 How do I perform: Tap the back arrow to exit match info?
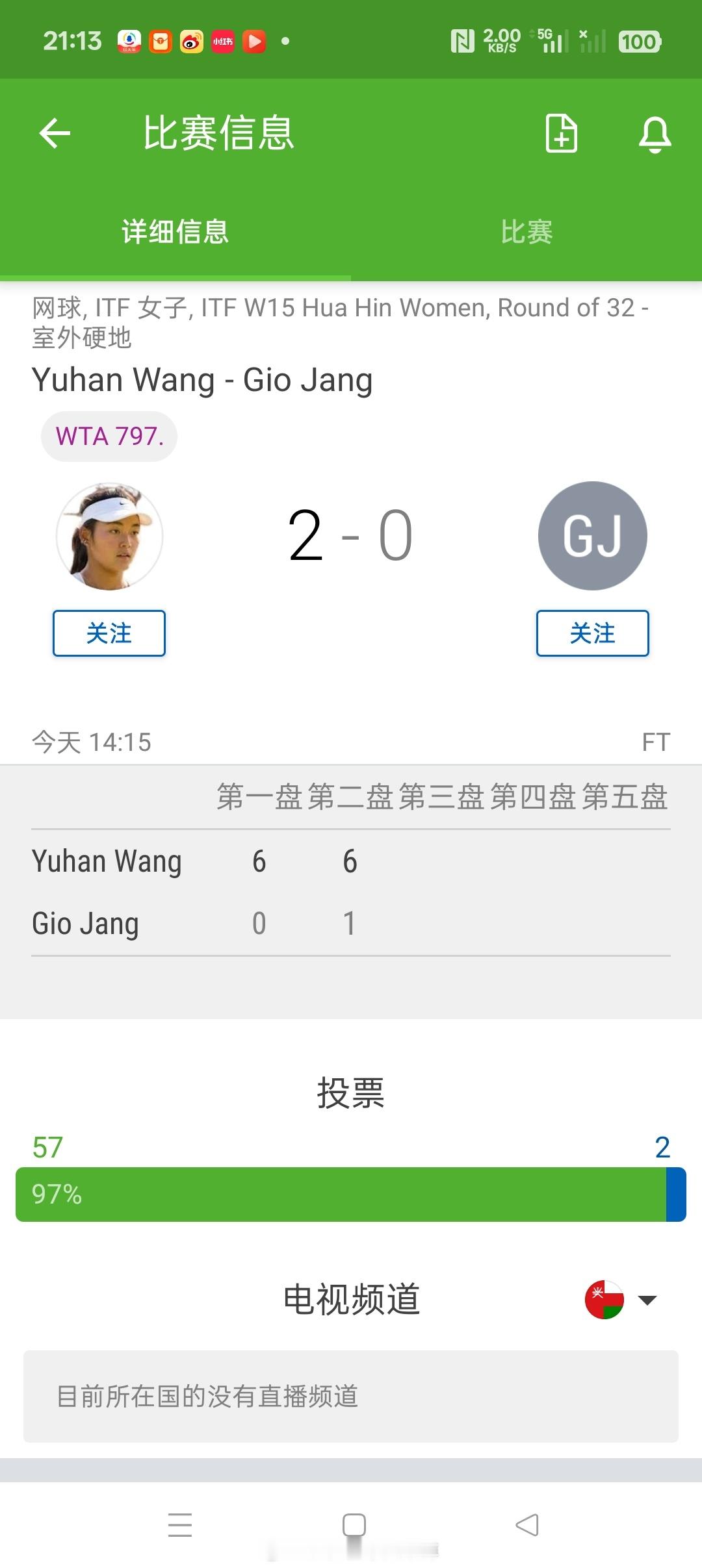coord(55,133)
